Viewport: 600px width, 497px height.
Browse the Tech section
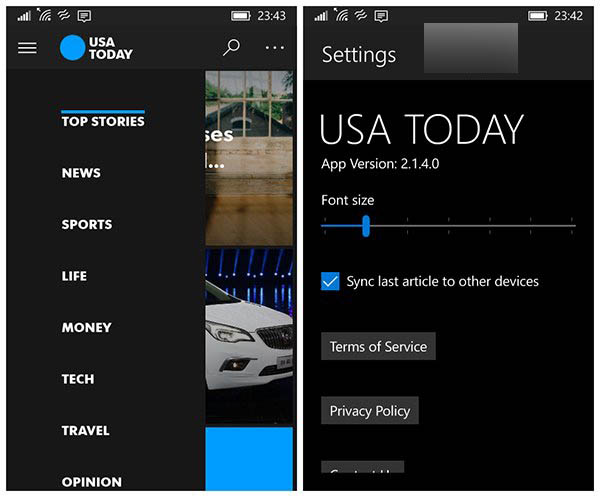(x=78, y=379)
